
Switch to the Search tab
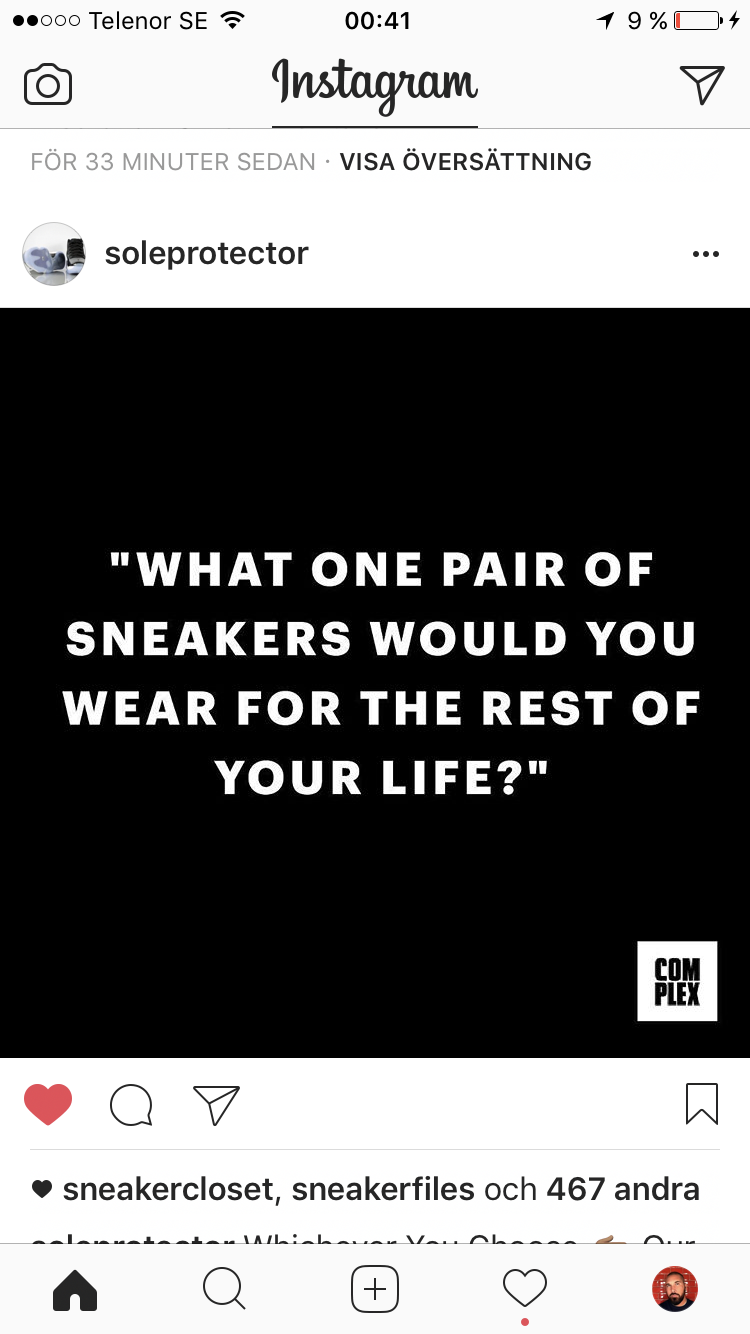[x=224, y=1289]
